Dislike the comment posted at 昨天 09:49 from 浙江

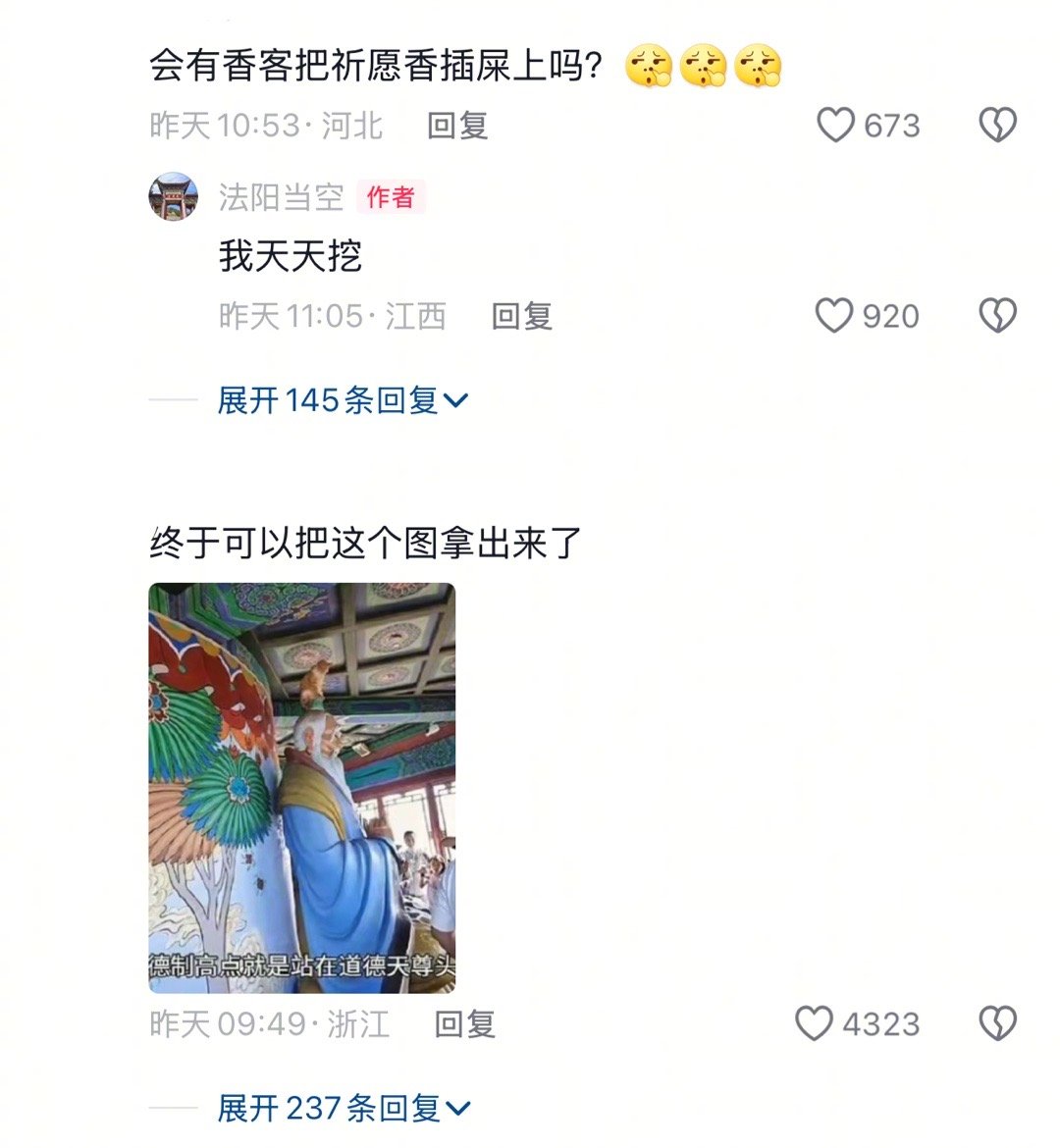coord(997,1023)
